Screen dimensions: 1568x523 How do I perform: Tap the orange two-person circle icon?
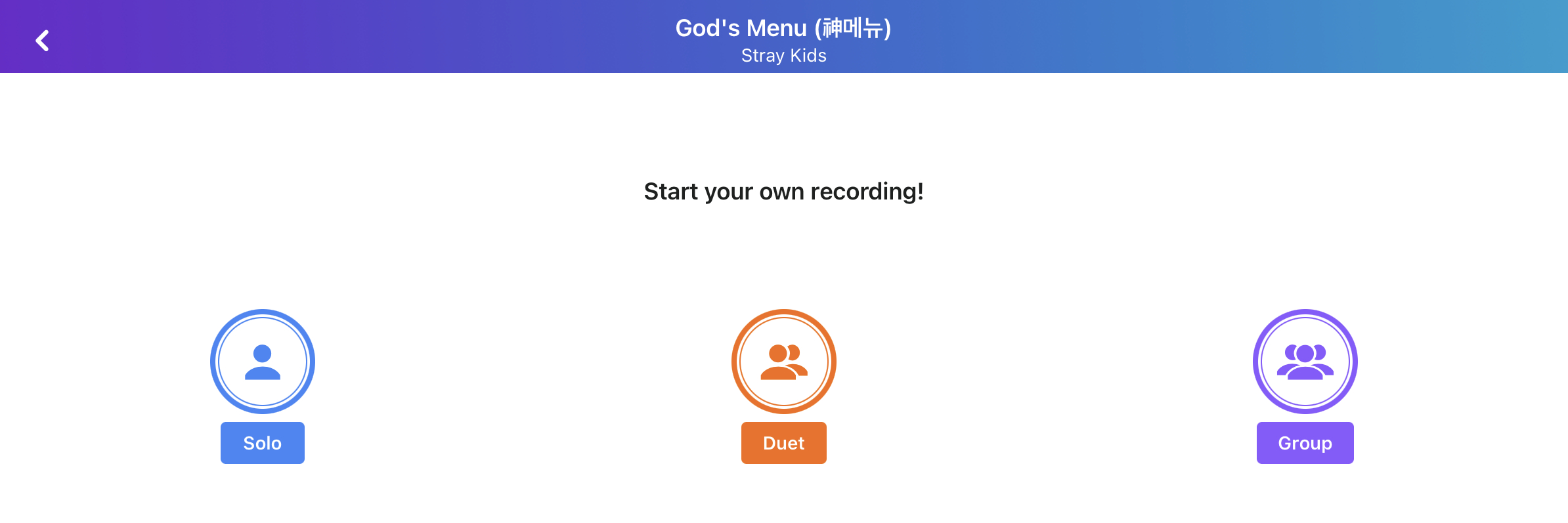coord(783,362)
